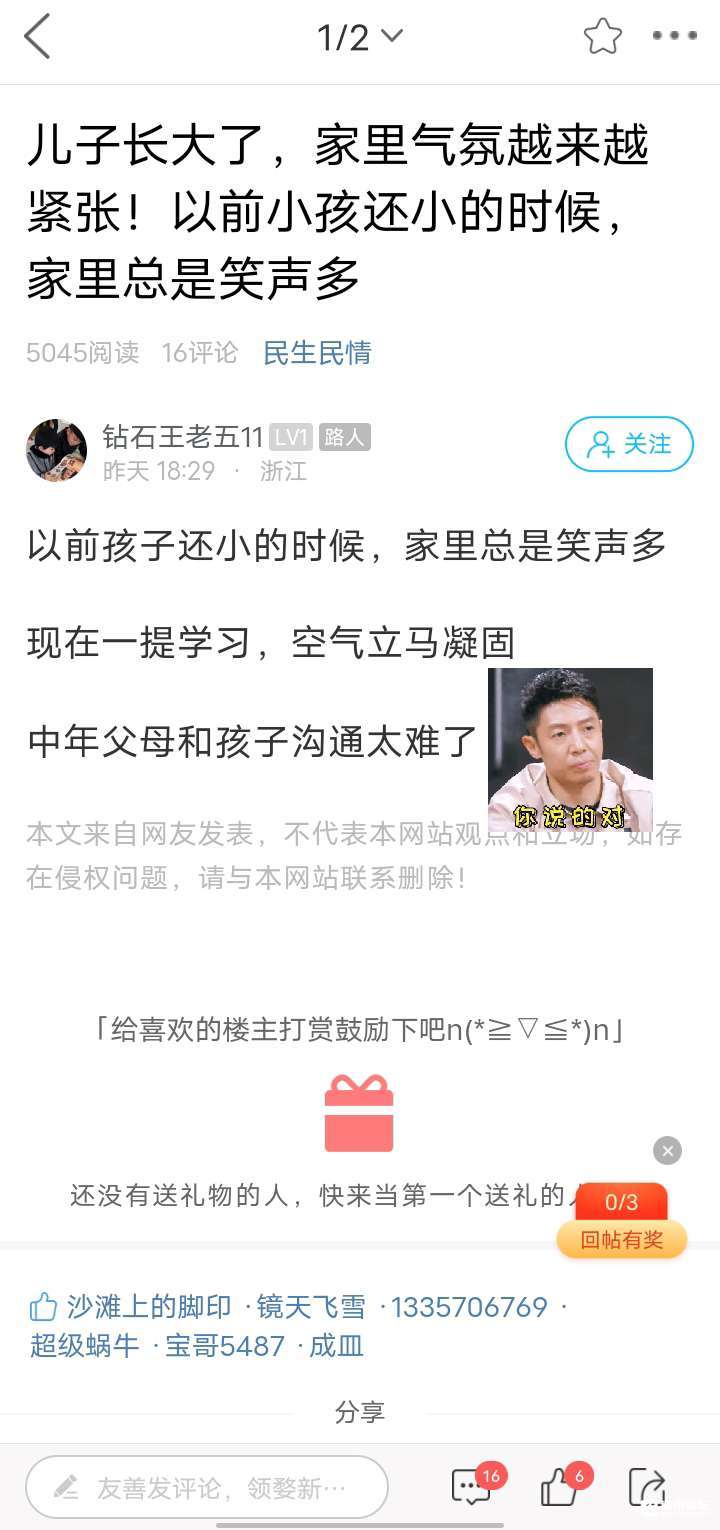Open the 1/2 page selector dropdown
Viewport: 720px width, 1530px height.
click(x=360, y=38)
